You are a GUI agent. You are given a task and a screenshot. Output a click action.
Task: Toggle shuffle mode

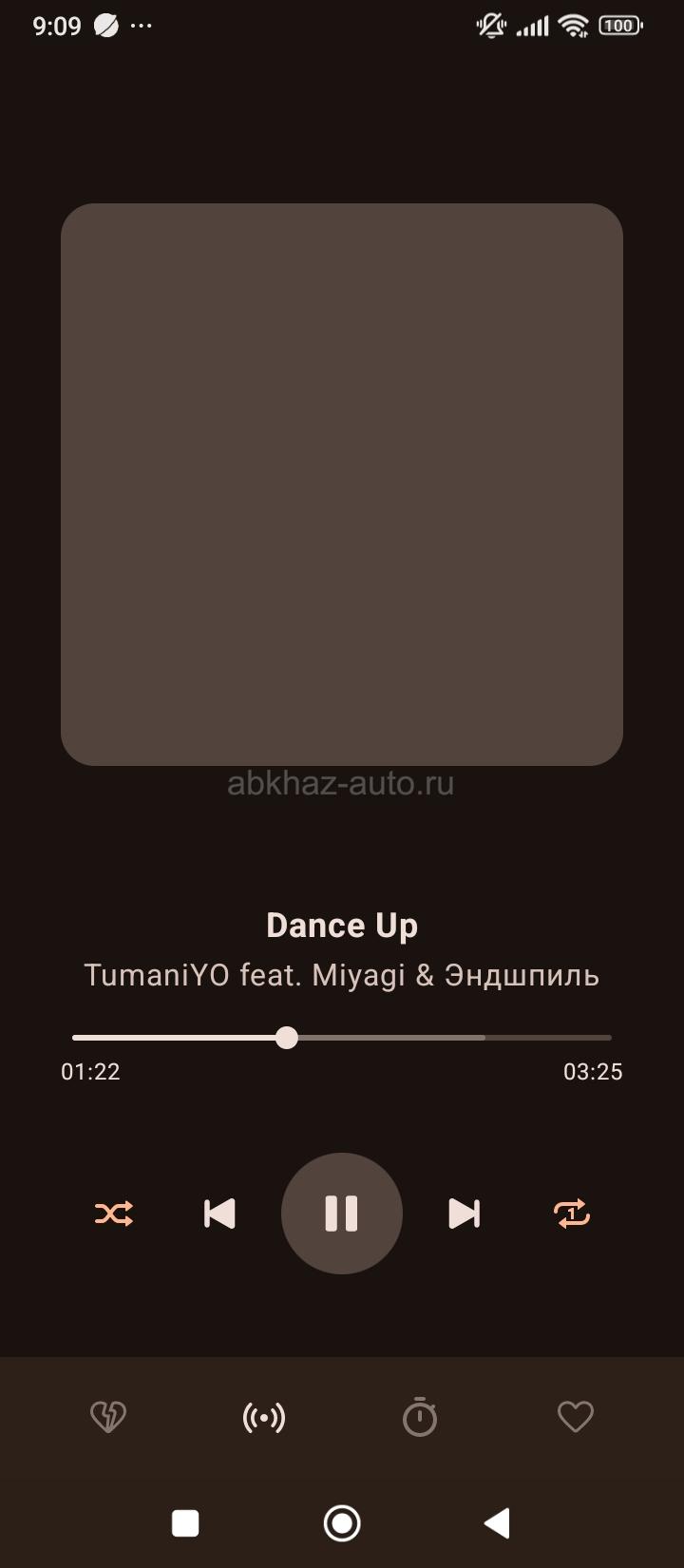tap(114, 1214)
